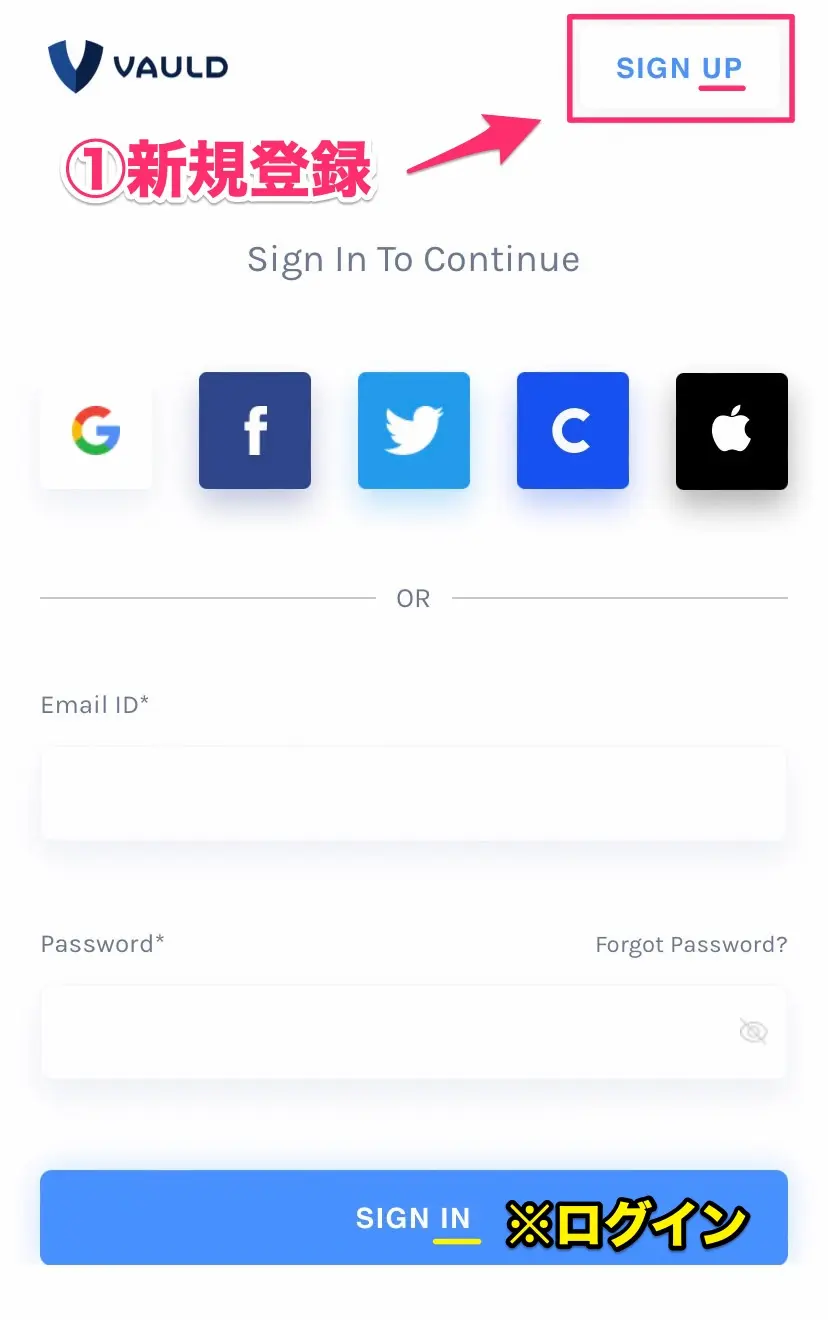The width and height of the screenshot is (828, 1320).
Task: Open the Forgot Password link
Action: [x=691, y=945]
